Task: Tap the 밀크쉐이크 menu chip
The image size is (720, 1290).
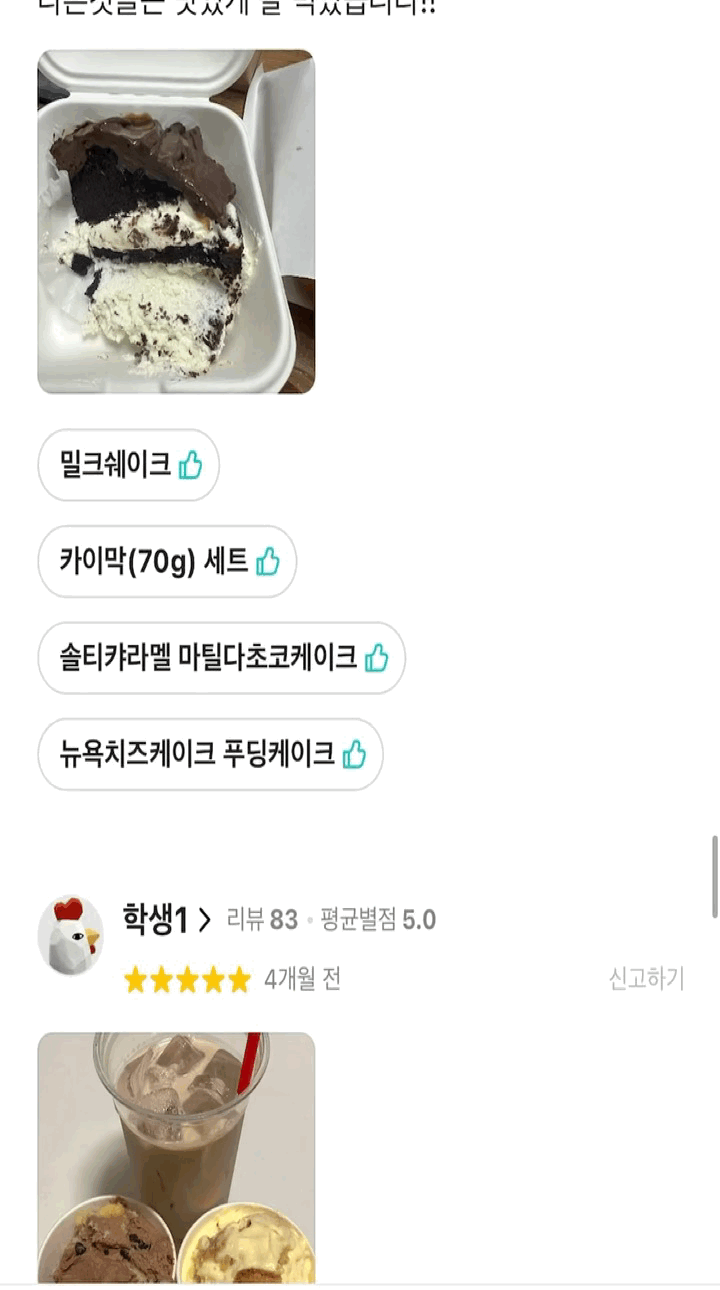Action: (x=129, y=465)
